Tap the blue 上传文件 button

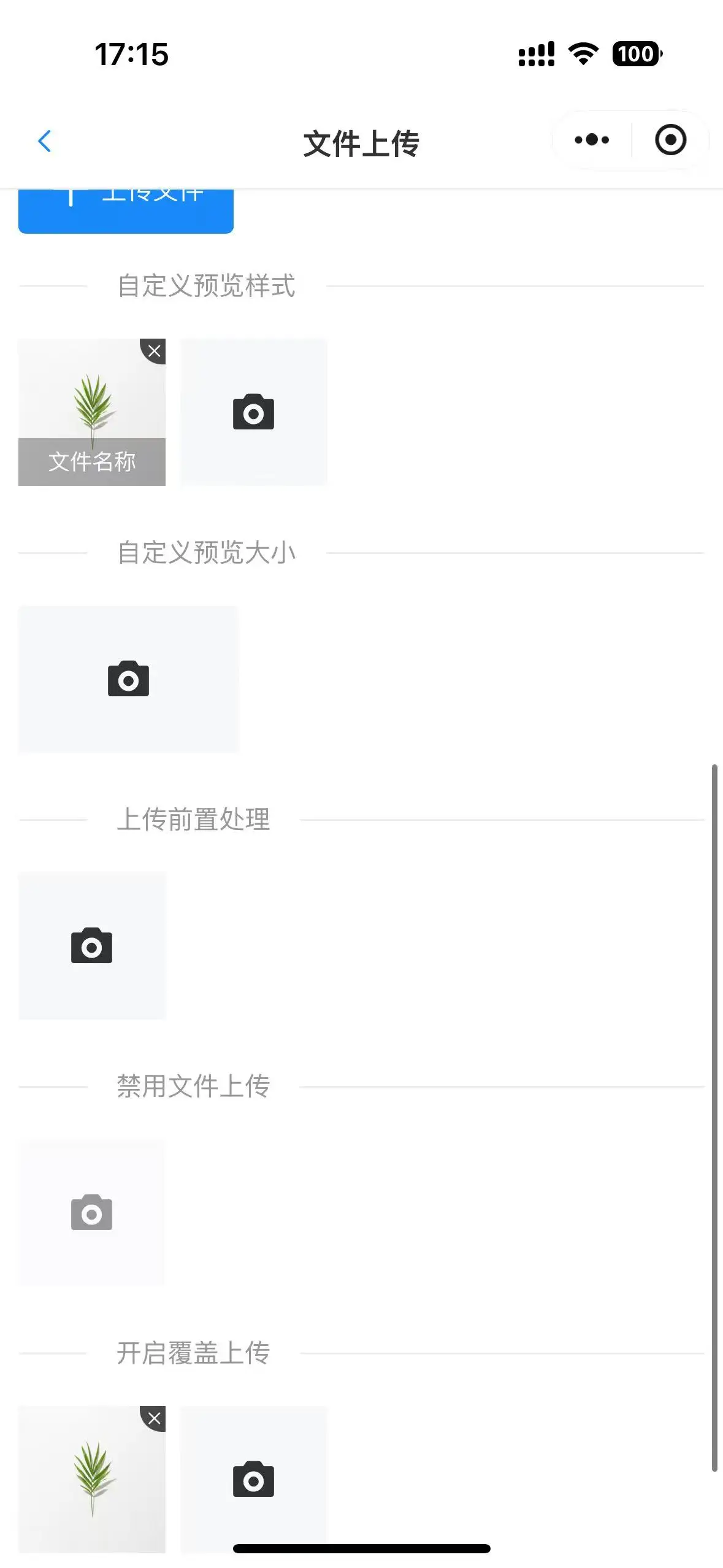[126, 210]
